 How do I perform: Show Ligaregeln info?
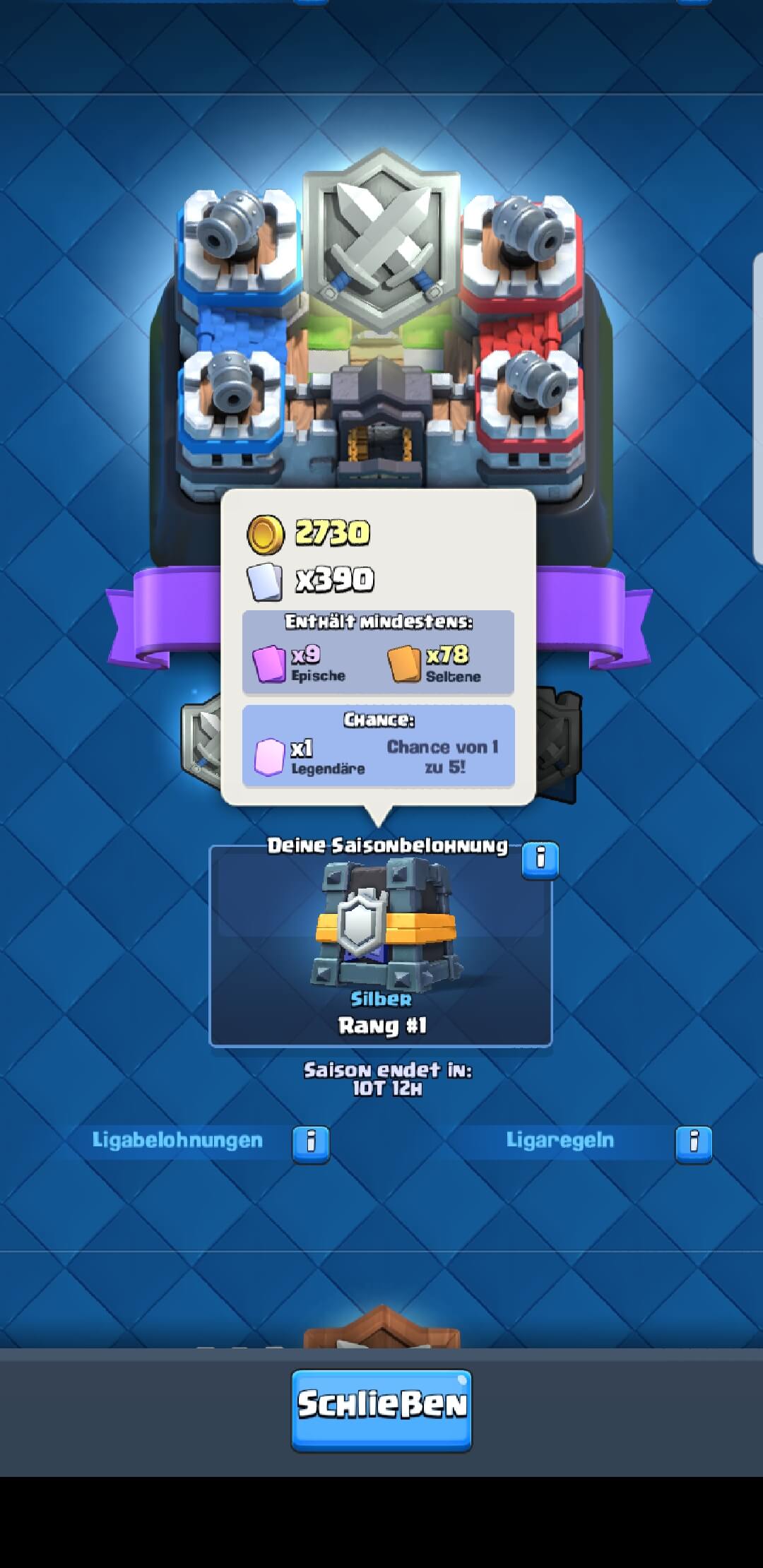[x=693, y=1143]
